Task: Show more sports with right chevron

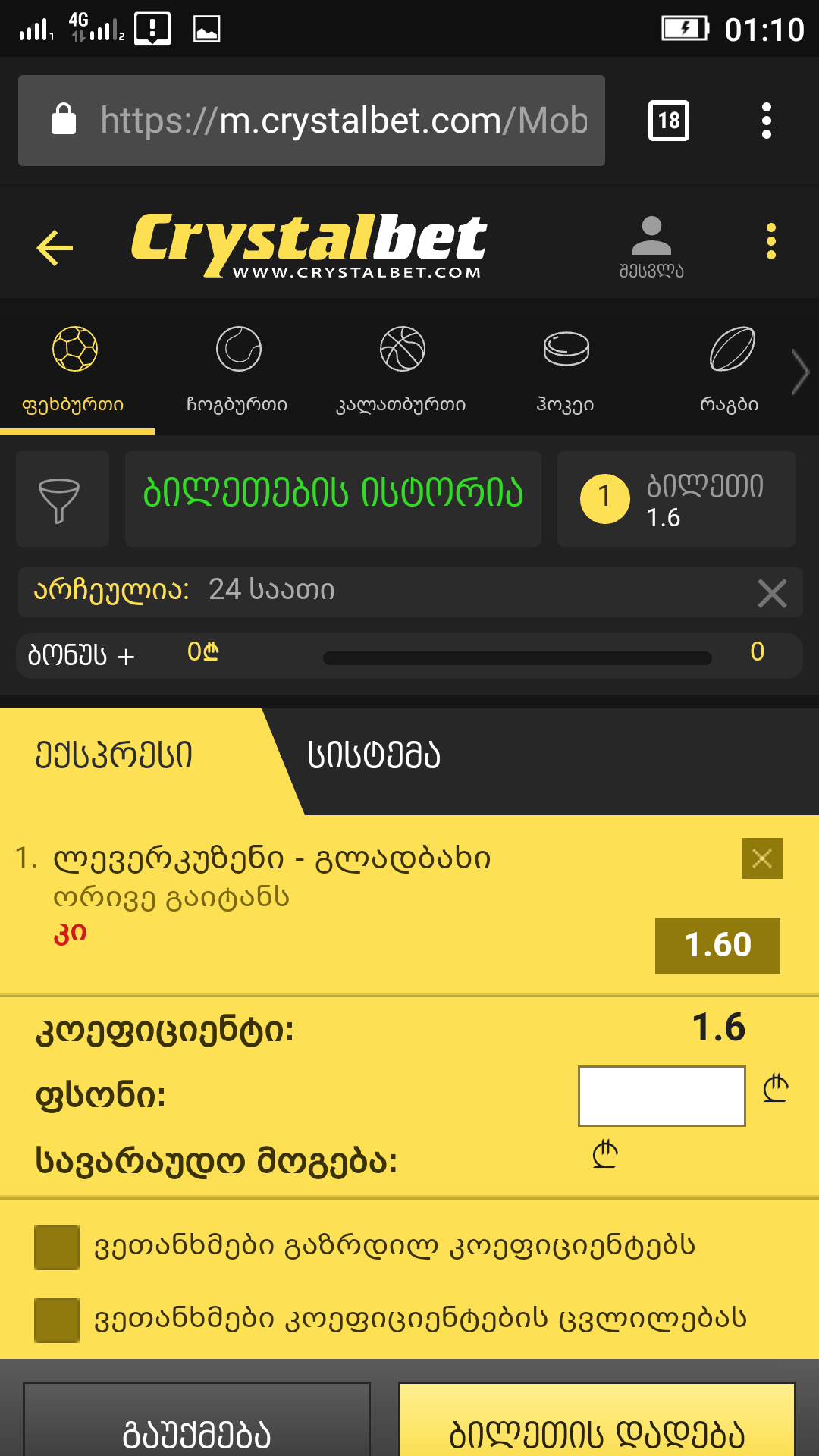Action: click(x=799, y=372)
